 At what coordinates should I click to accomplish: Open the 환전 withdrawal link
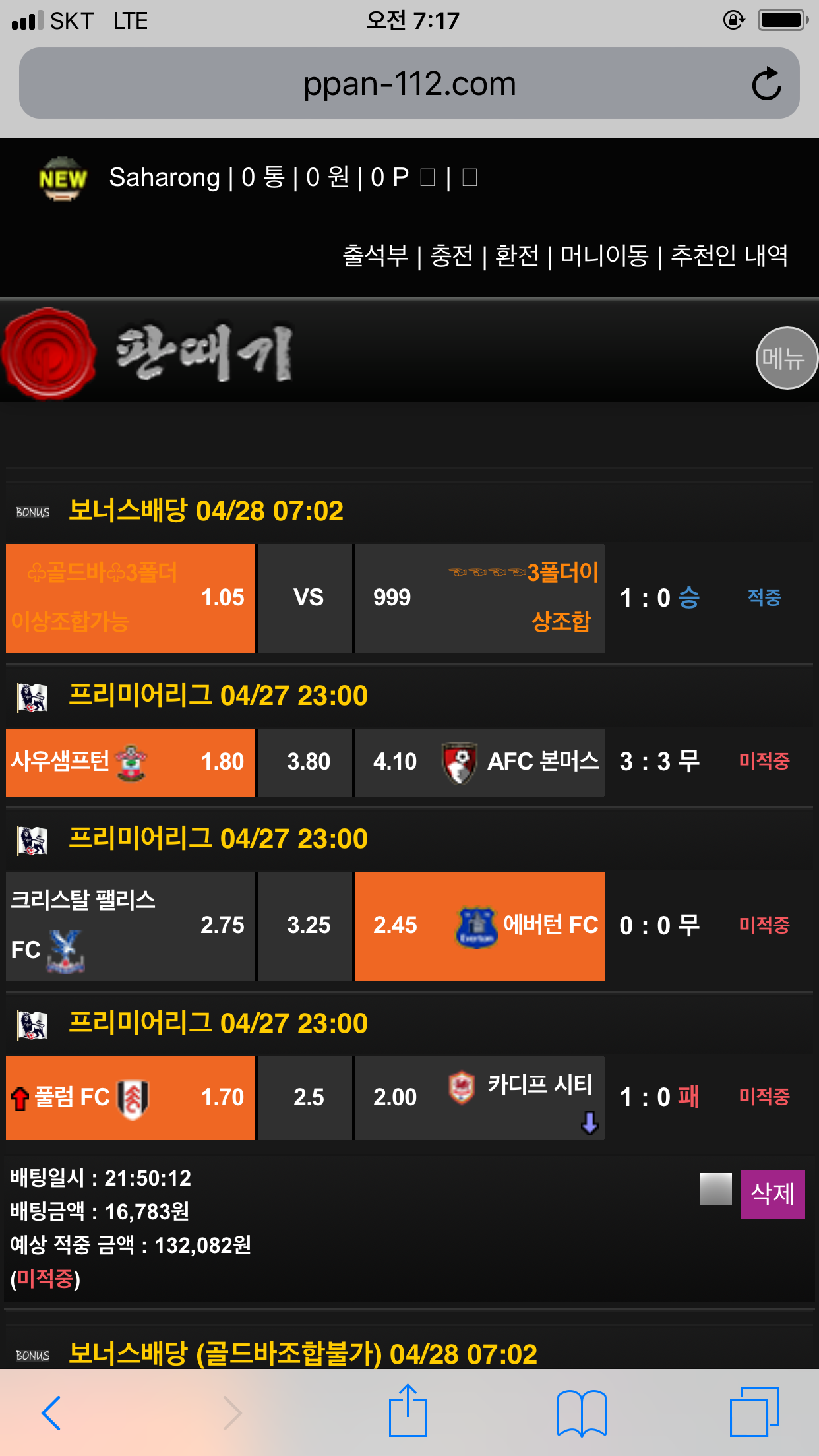[517, 255]
